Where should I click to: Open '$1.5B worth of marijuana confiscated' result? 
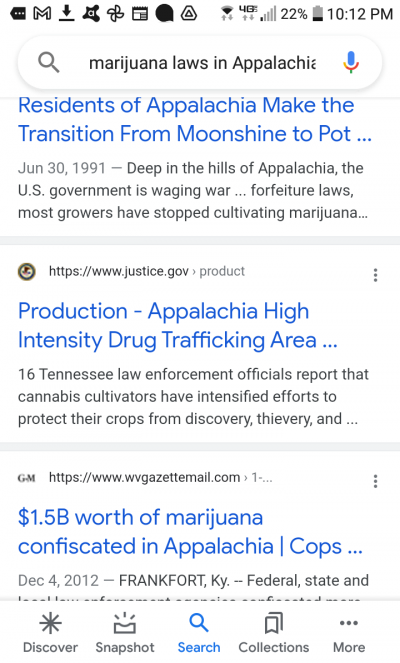190,531
